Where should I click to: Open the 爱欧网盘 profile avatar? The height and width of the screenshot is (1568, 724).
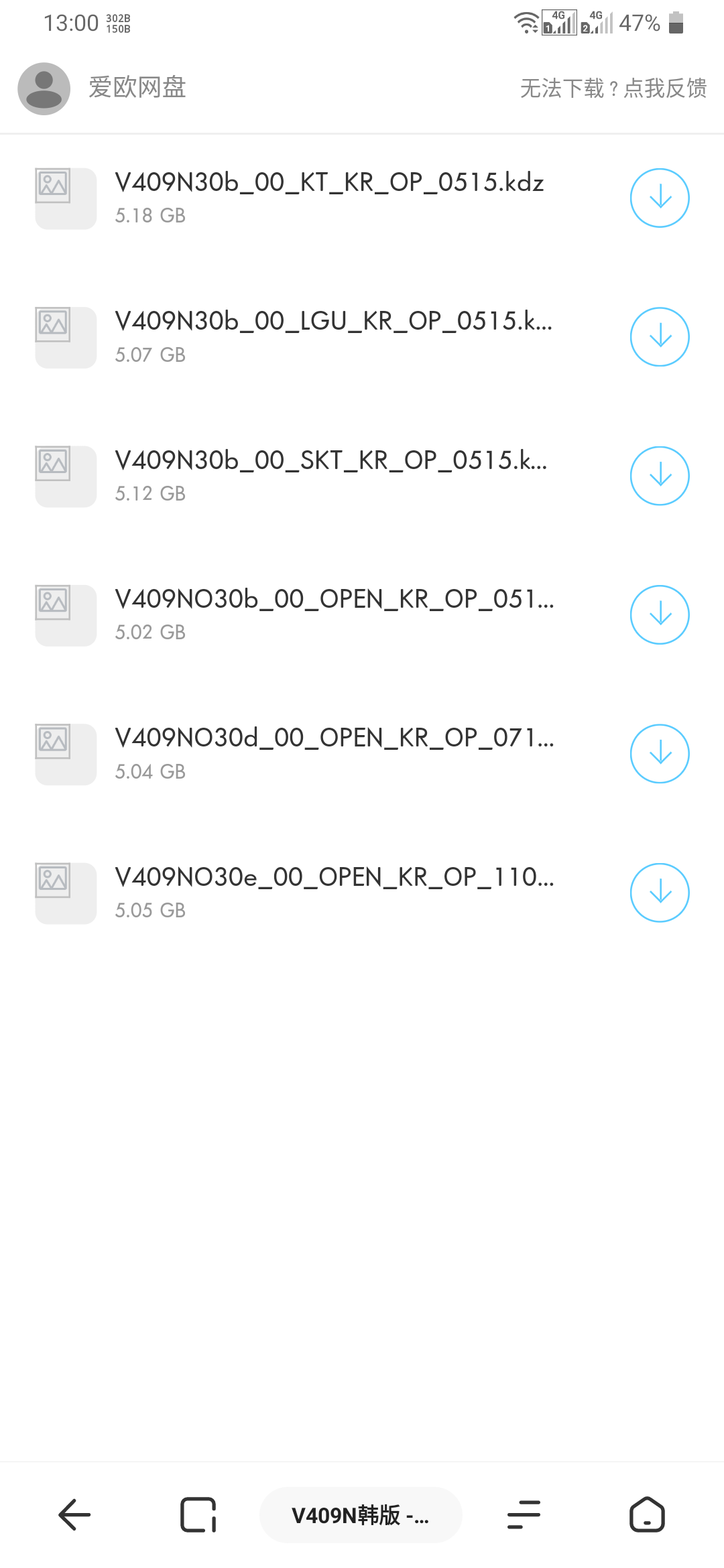coord(44,88)
